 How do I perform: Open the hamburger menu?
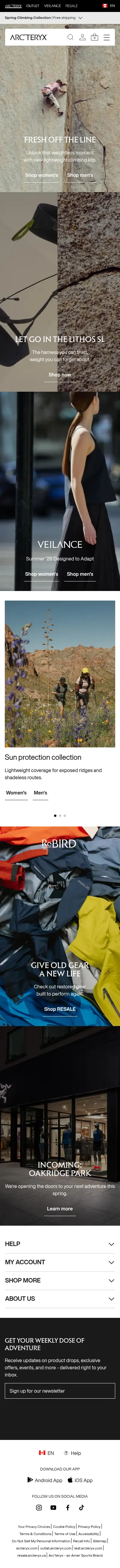tap(106, 37)
